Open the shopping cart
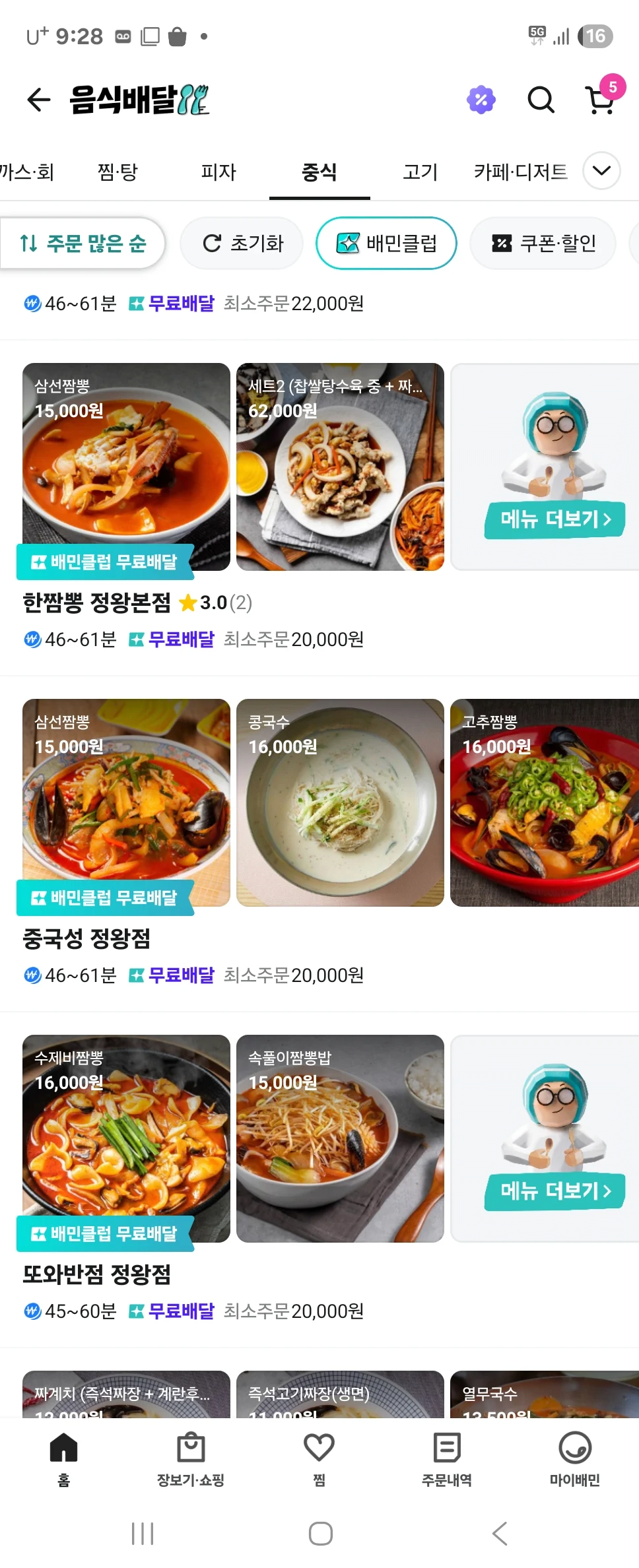Screen dimensions: 639x1568 600,100
